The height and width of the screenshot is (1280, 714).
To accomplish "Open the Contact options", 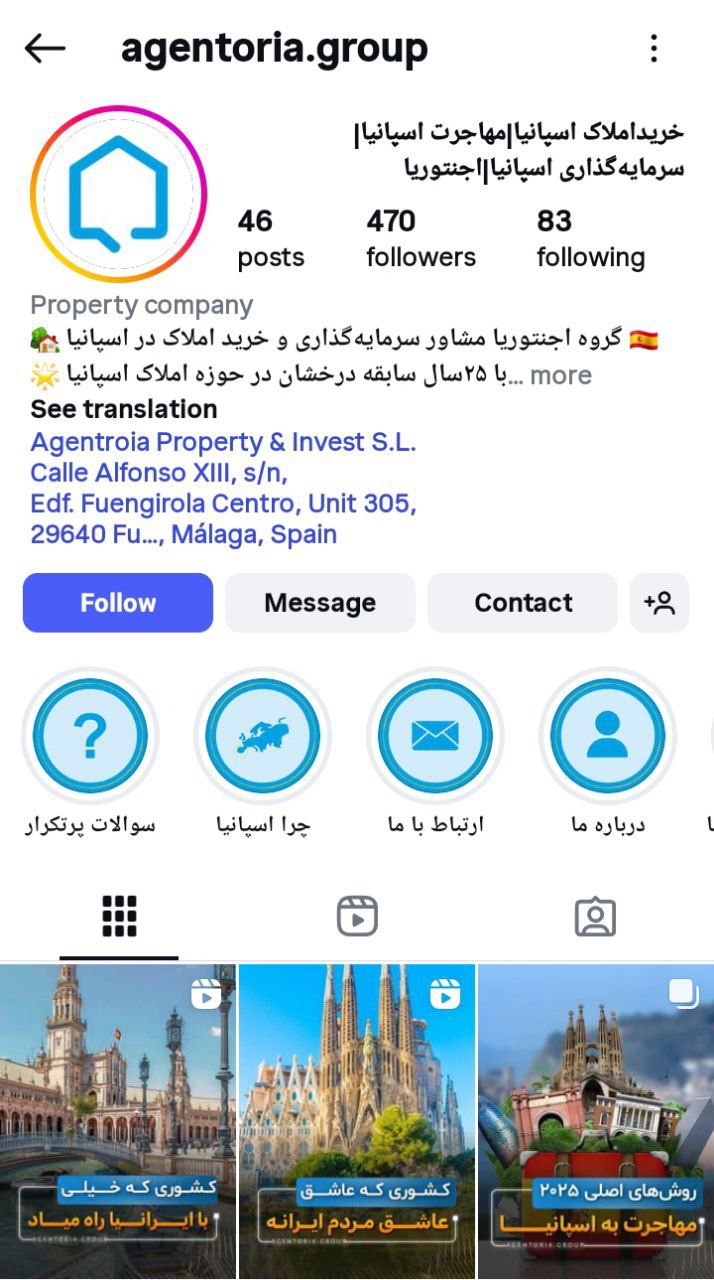I will point(523,603).
